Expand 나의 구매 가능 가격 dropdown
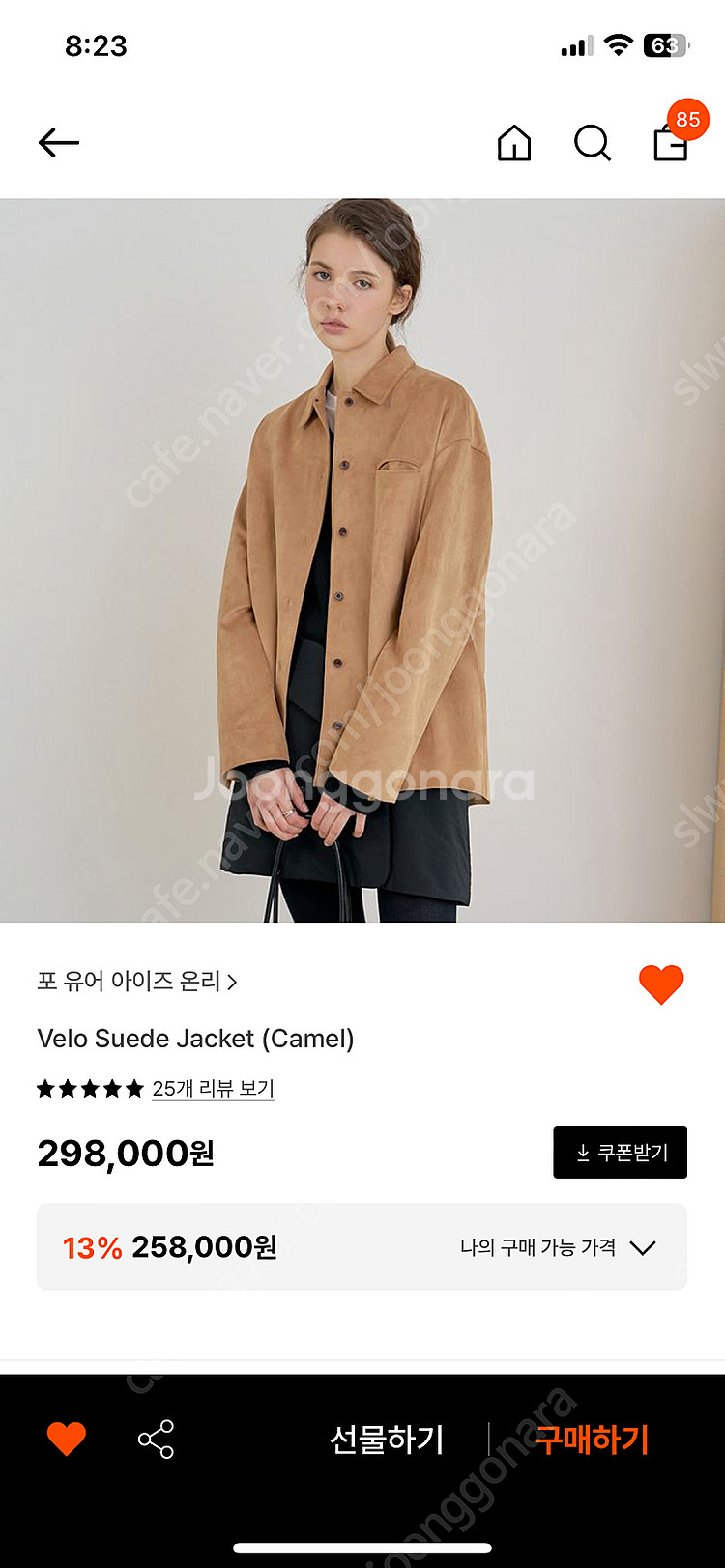Screen dimensions: 725x1568 (x=558, y=1247)
